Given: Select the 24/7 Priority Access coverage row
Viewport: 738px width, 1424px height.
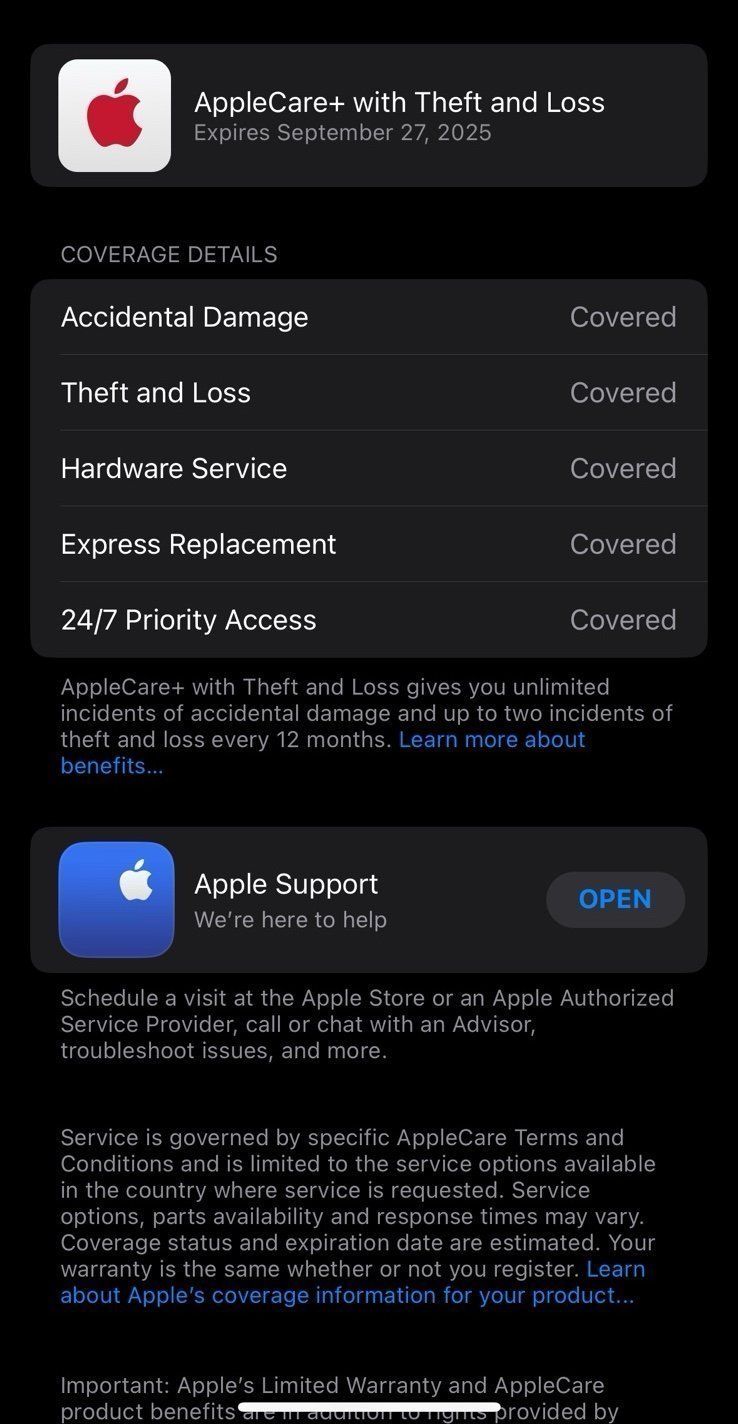Looking at the screenshot, I should point(369,619).
